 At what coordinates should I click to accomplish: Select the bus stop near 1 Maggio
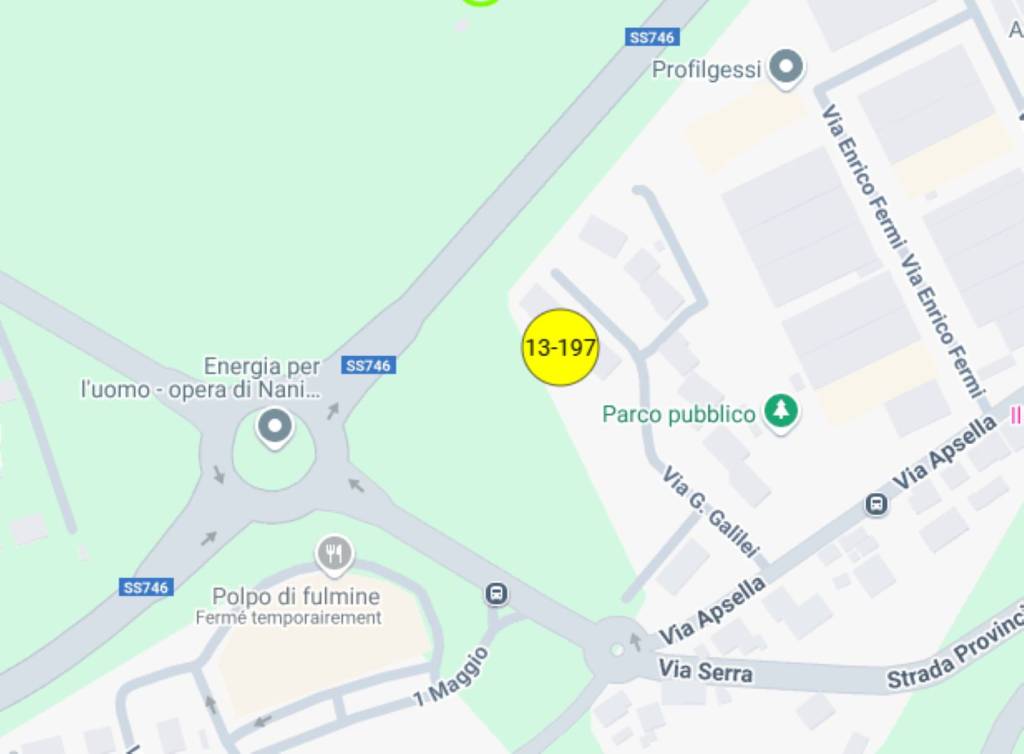496,594
